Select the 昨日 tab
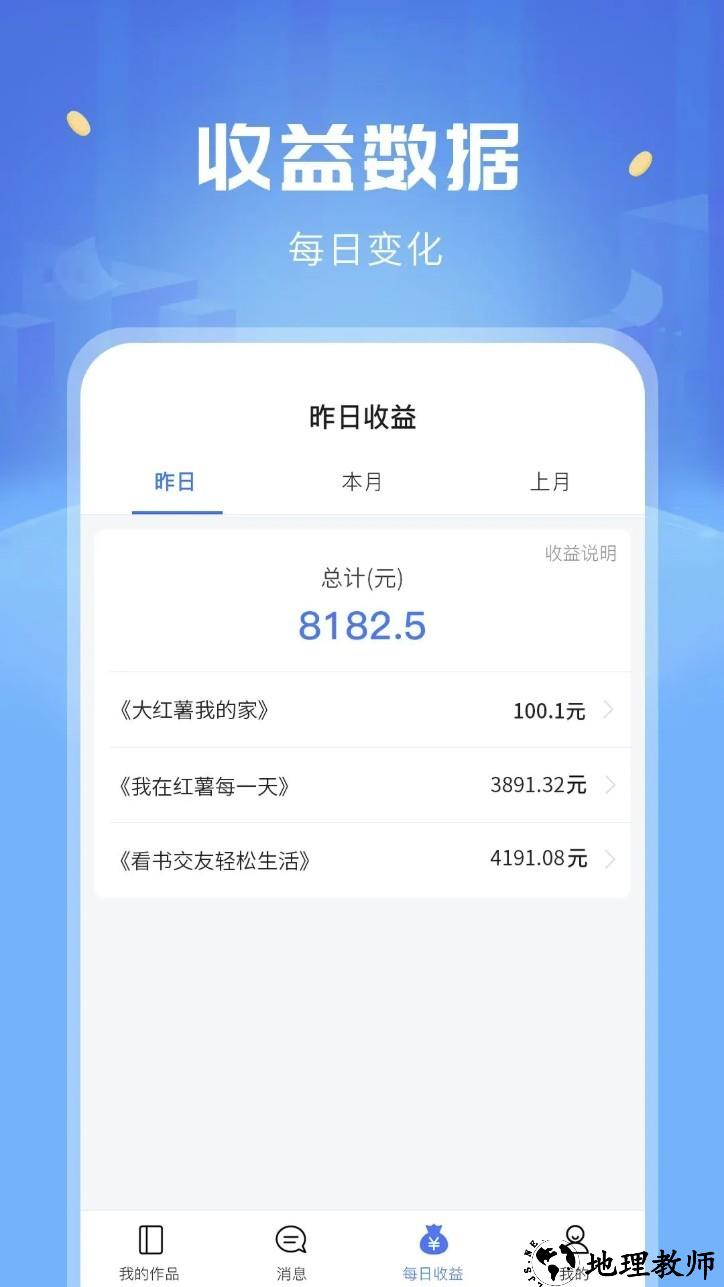 (x=176, y=482)
